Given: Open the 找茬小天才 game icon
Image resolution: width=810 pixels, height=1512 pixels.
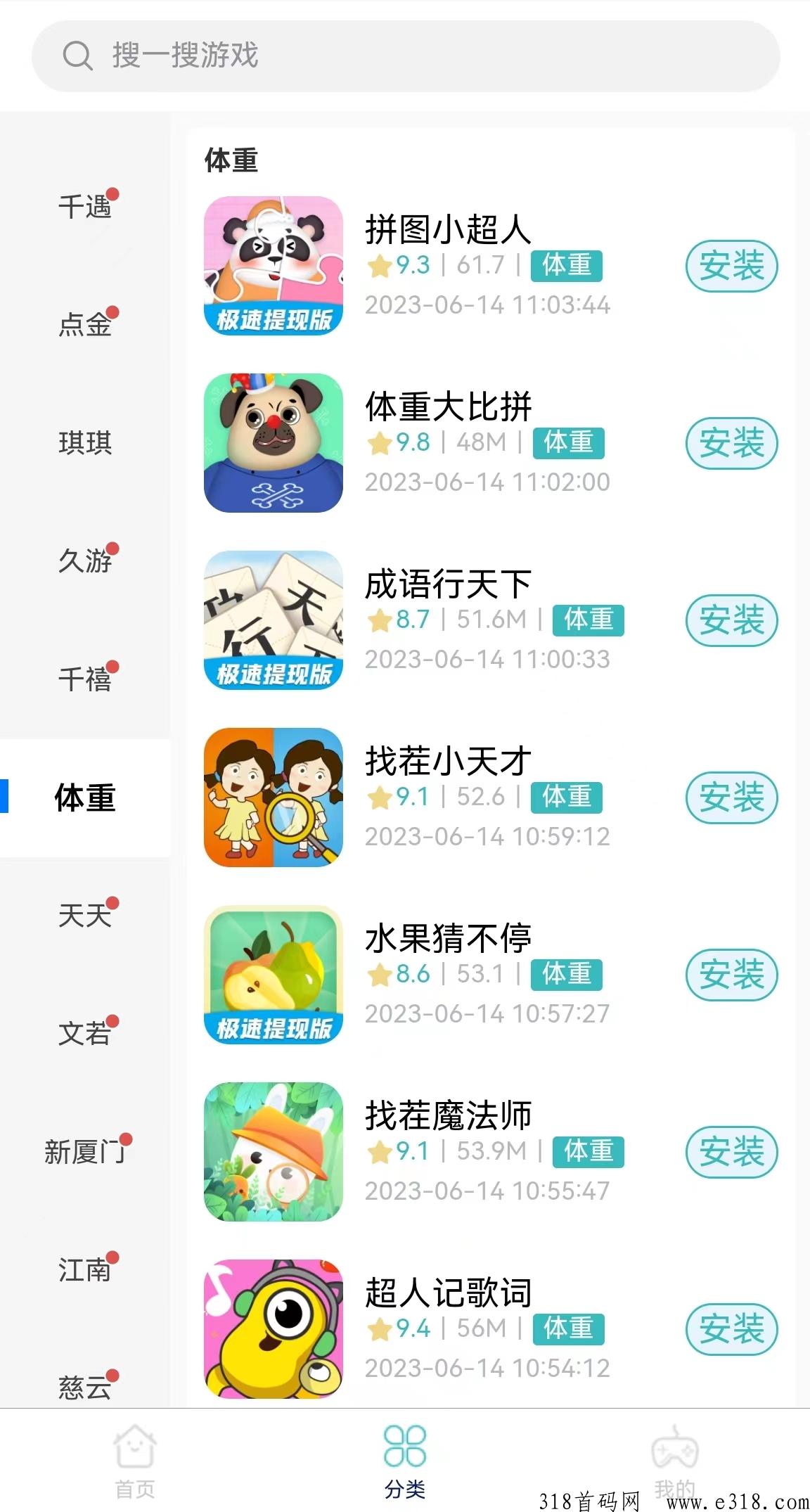Looking at the screenshot, I should point(274,797).
